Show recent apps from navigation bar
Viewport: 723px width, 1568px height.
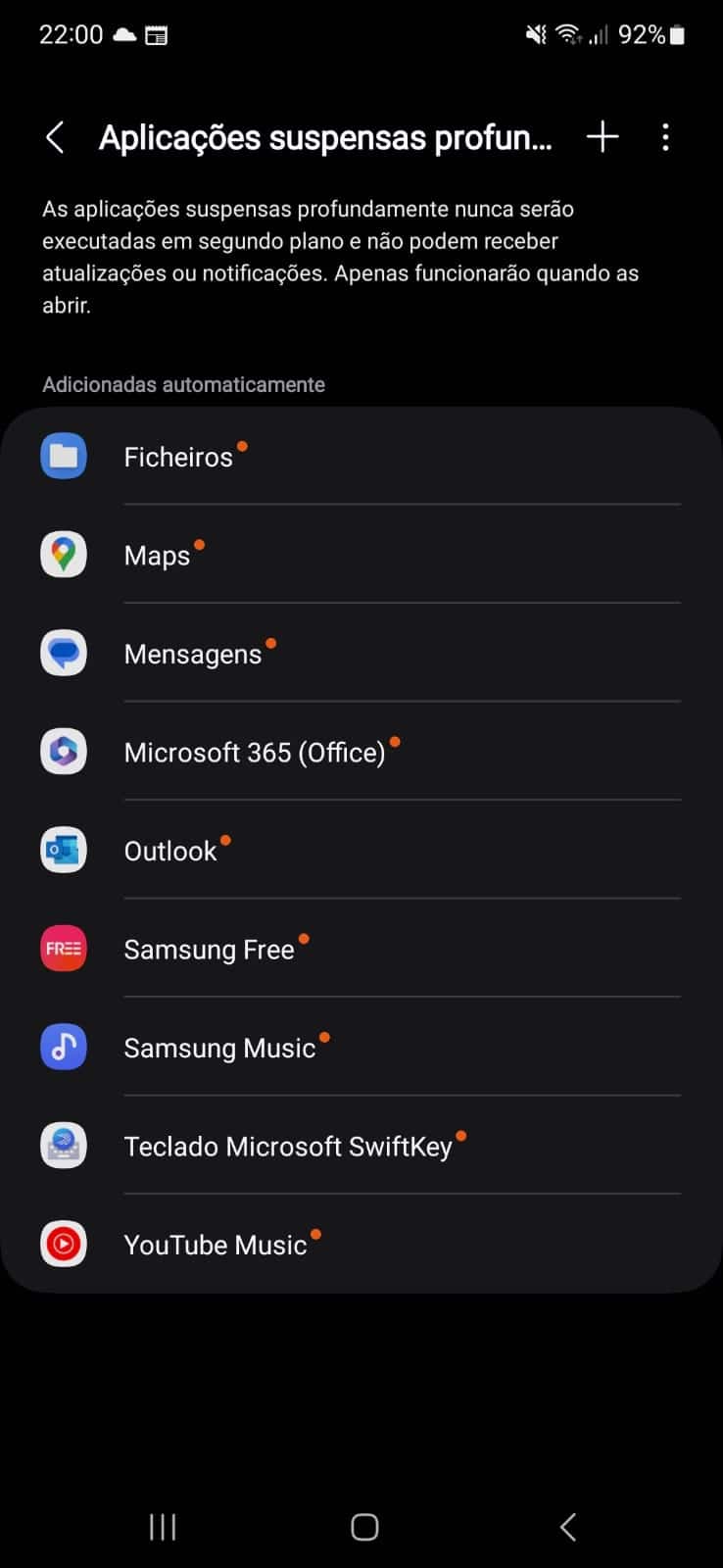(163, 1526)
